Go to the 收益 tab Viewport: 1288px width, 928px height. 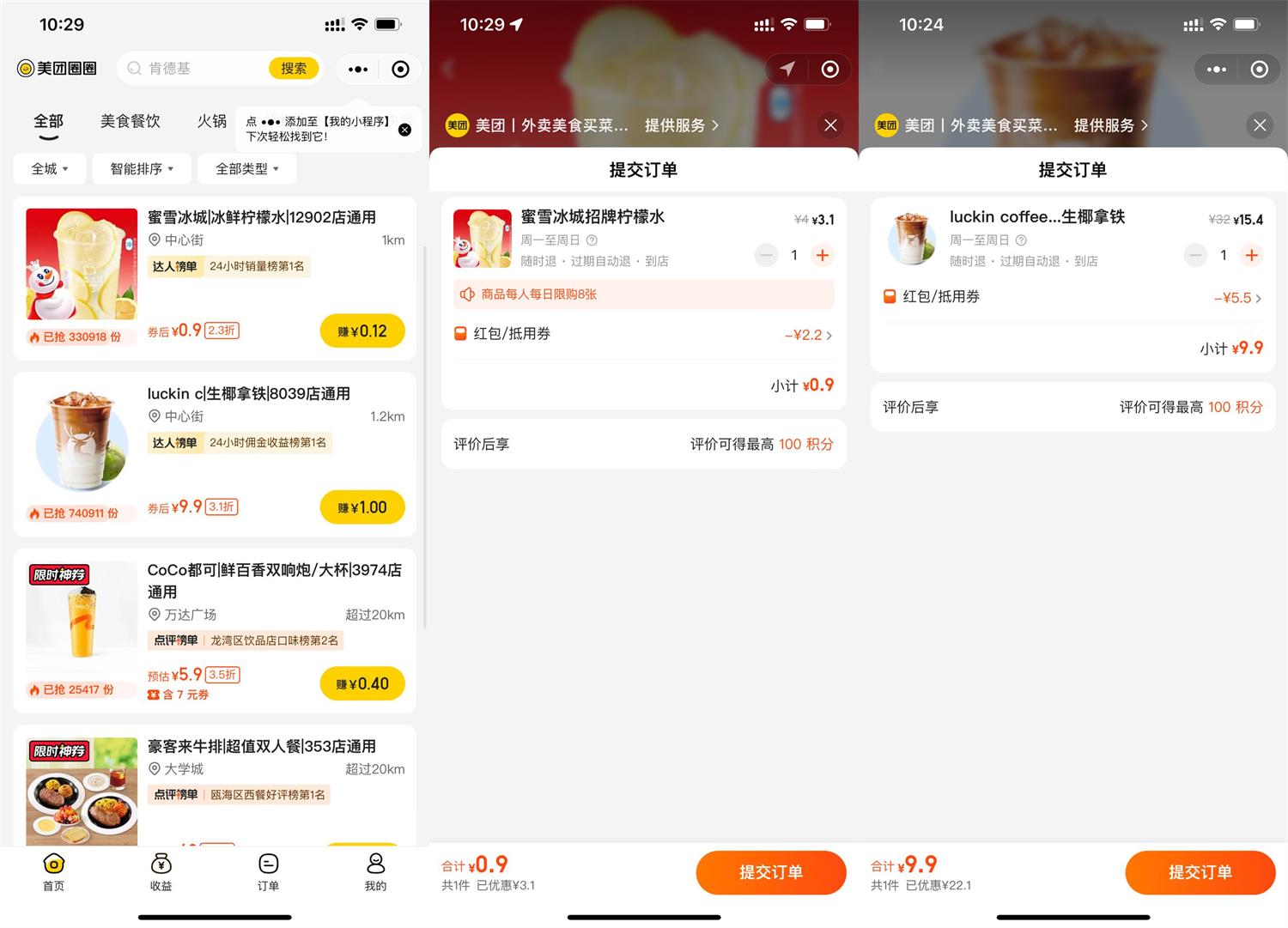point(161,871)
